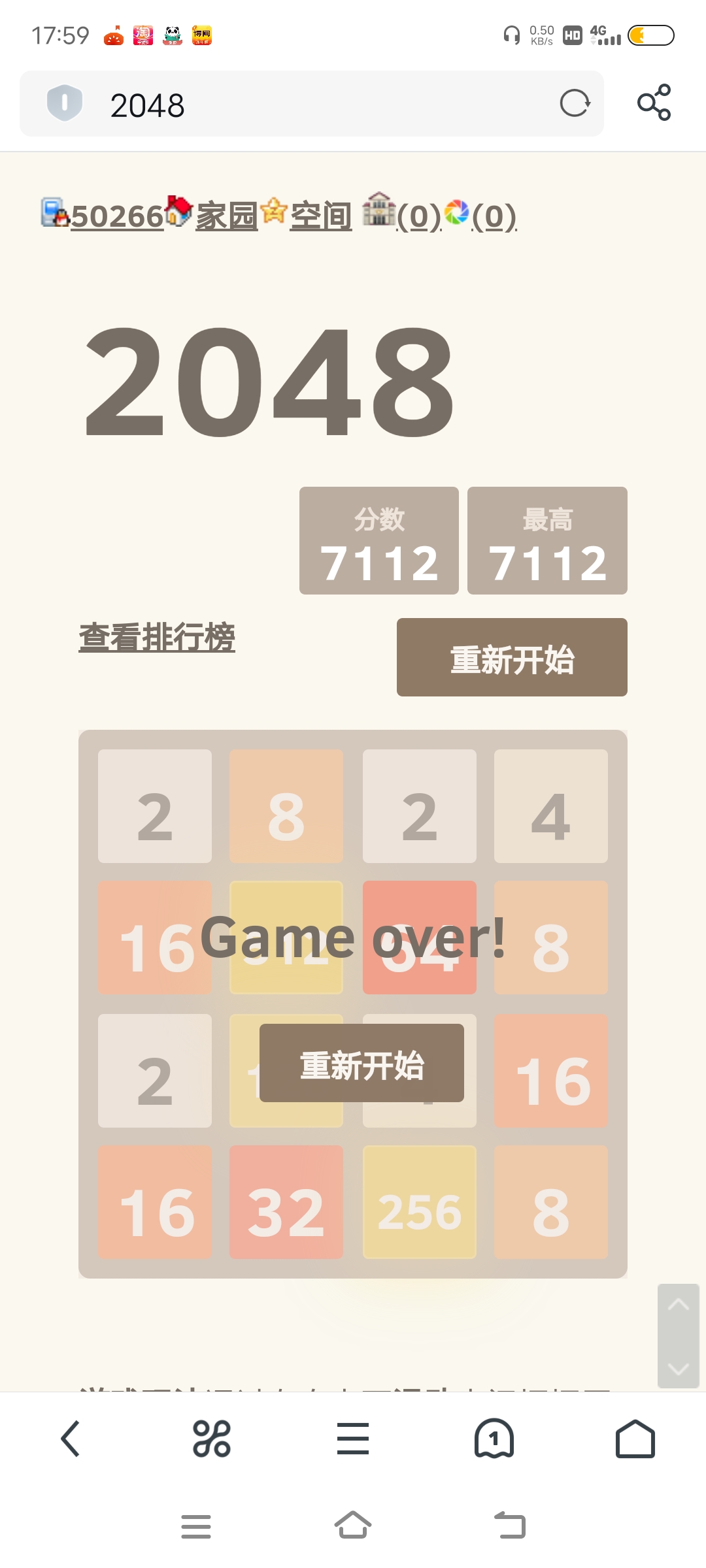Image resolution: width=706 pixels, height=1568 pixels.
Task: Go to the browser home page
Action: click(x=635, y=1439)
